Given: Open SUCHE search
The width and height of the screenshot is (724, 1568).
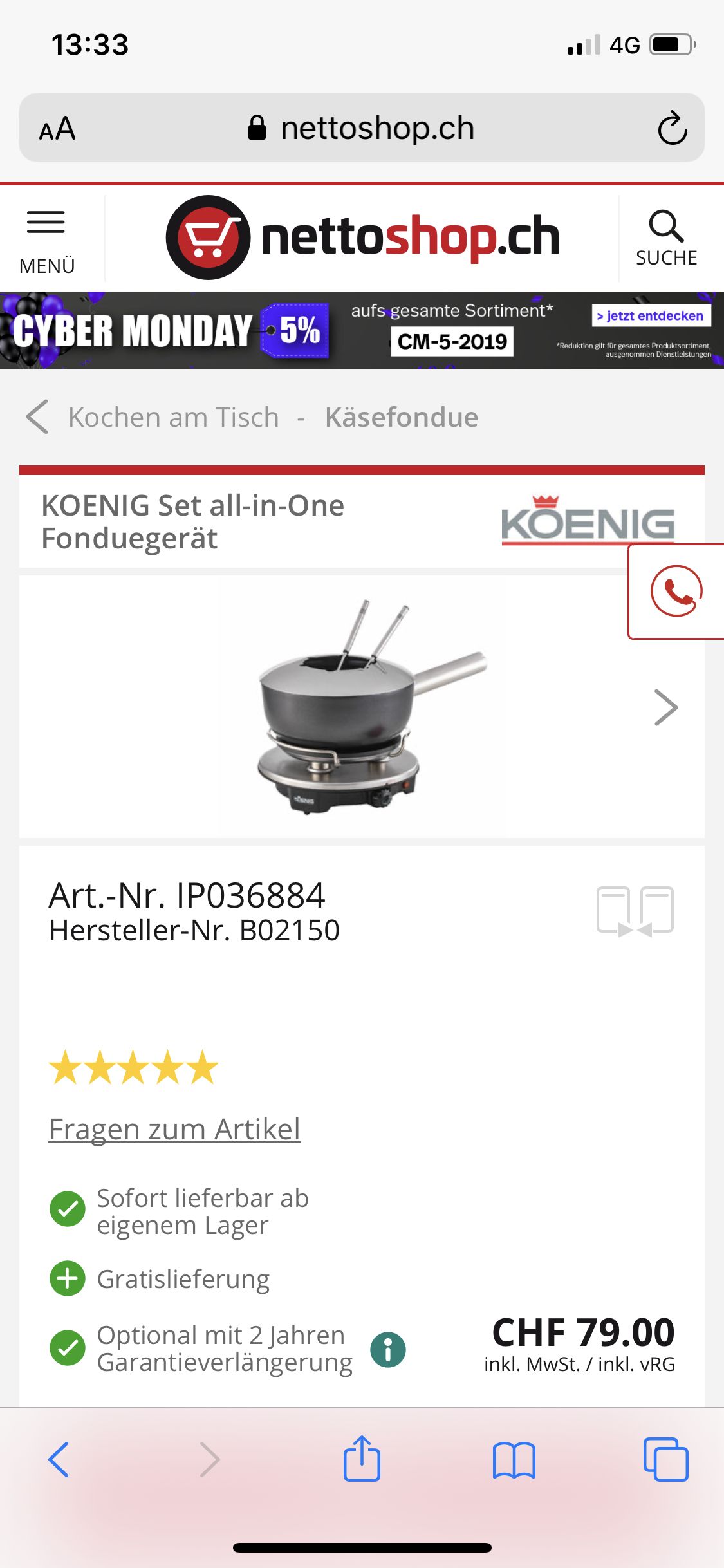Looking at the screenshot, I should [x=666, y=239].
